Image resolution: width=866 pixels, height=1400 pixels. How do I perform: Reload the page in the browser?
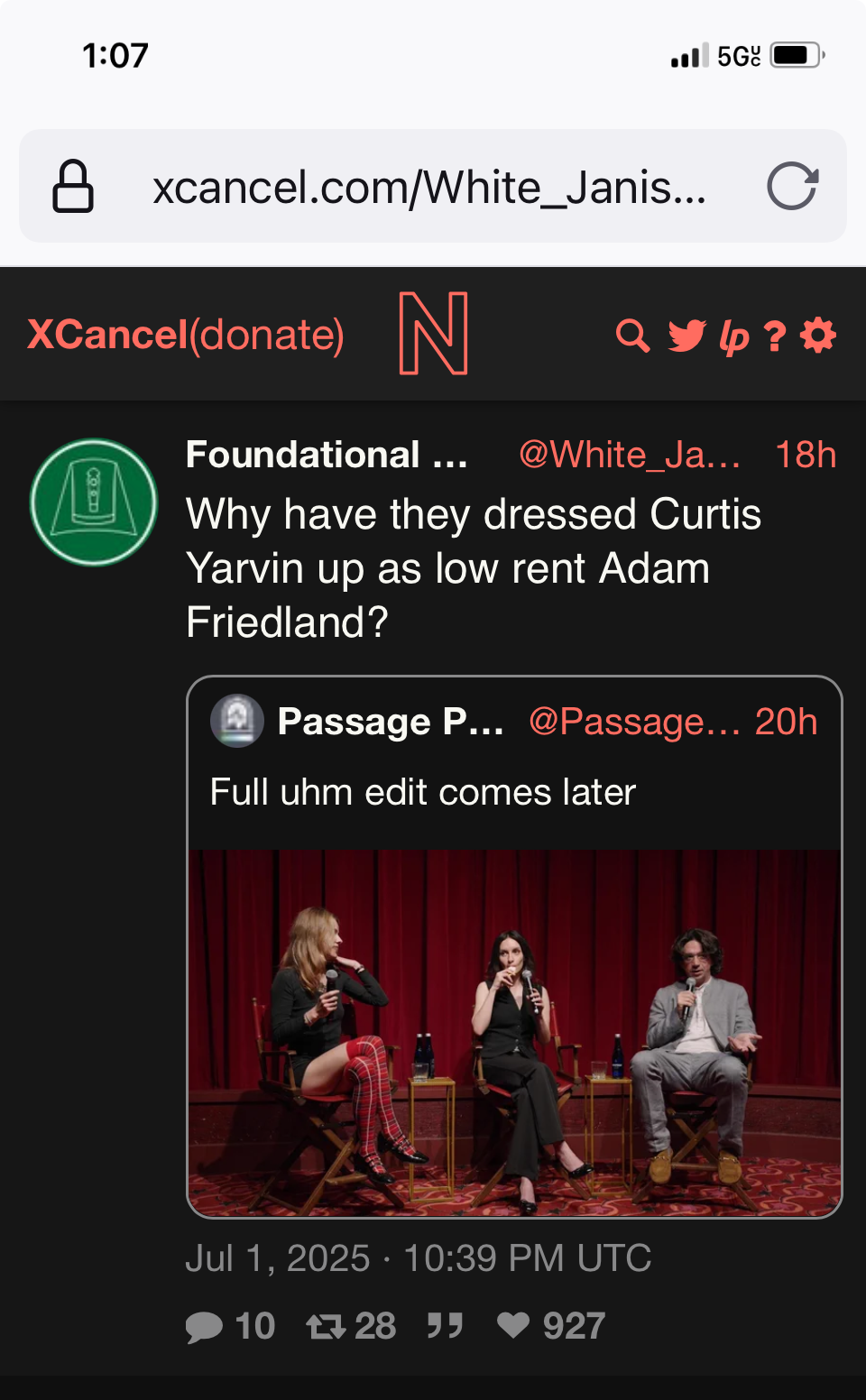(x=792, y=187)
